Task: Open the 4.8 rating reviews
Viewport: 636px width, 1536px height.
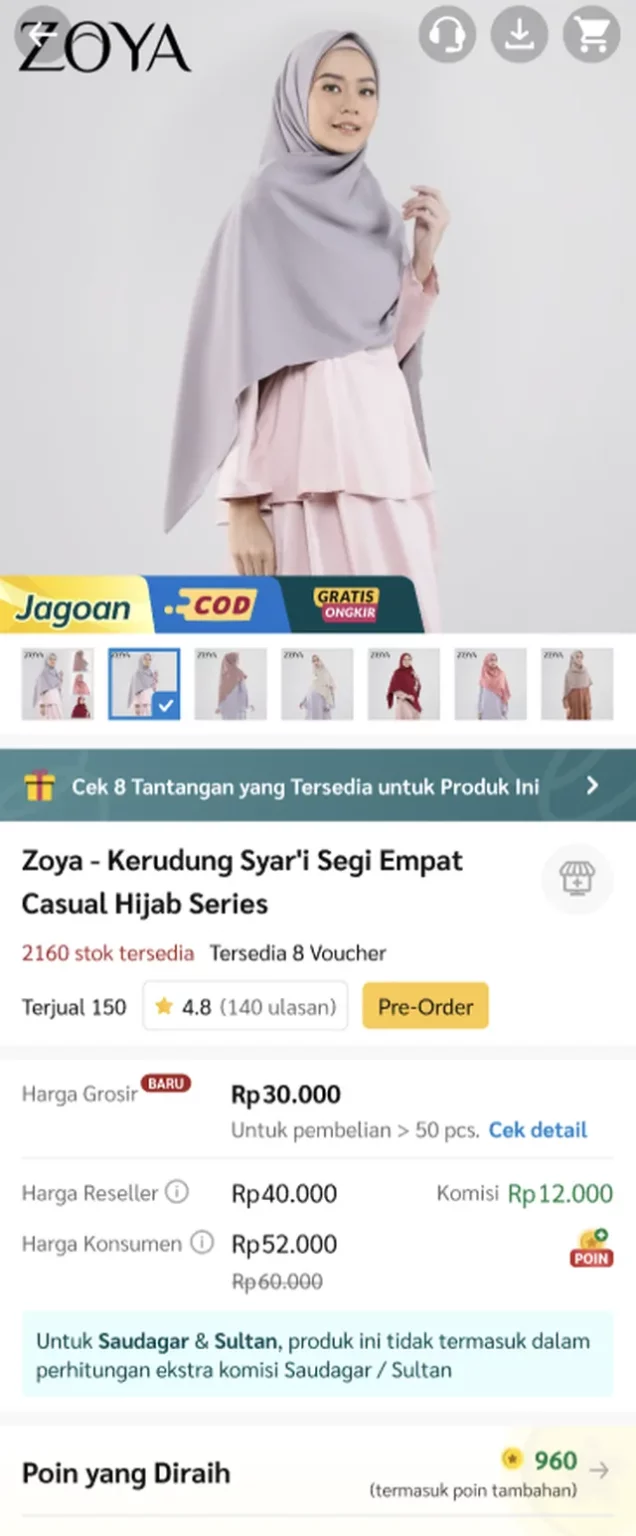Action: pyautogui.click(x=245, y=1006)
